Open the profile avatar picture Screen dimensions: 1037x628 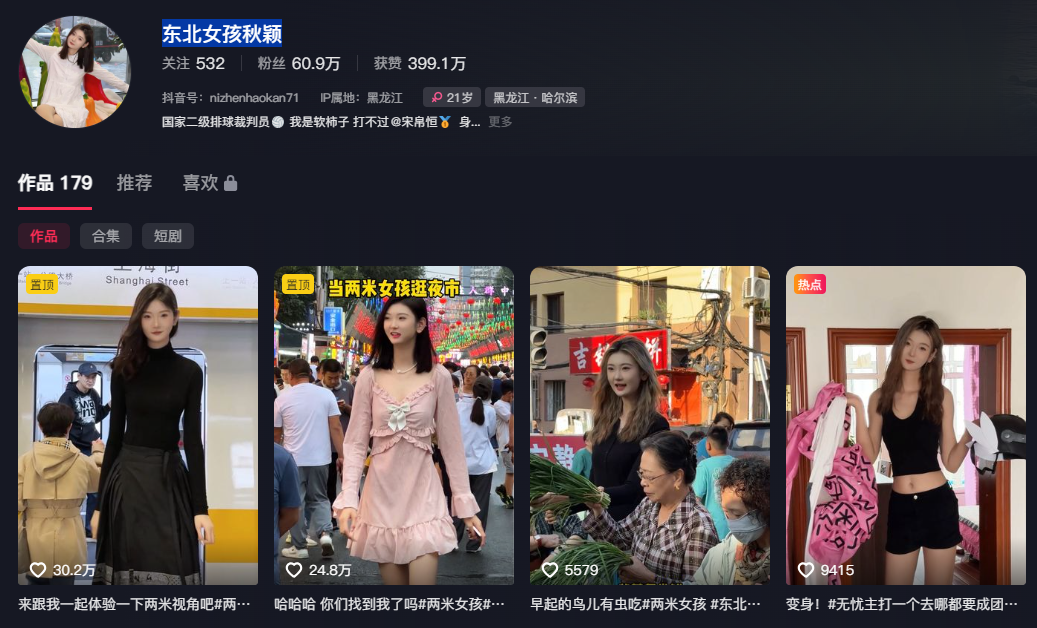pos(75,72)
